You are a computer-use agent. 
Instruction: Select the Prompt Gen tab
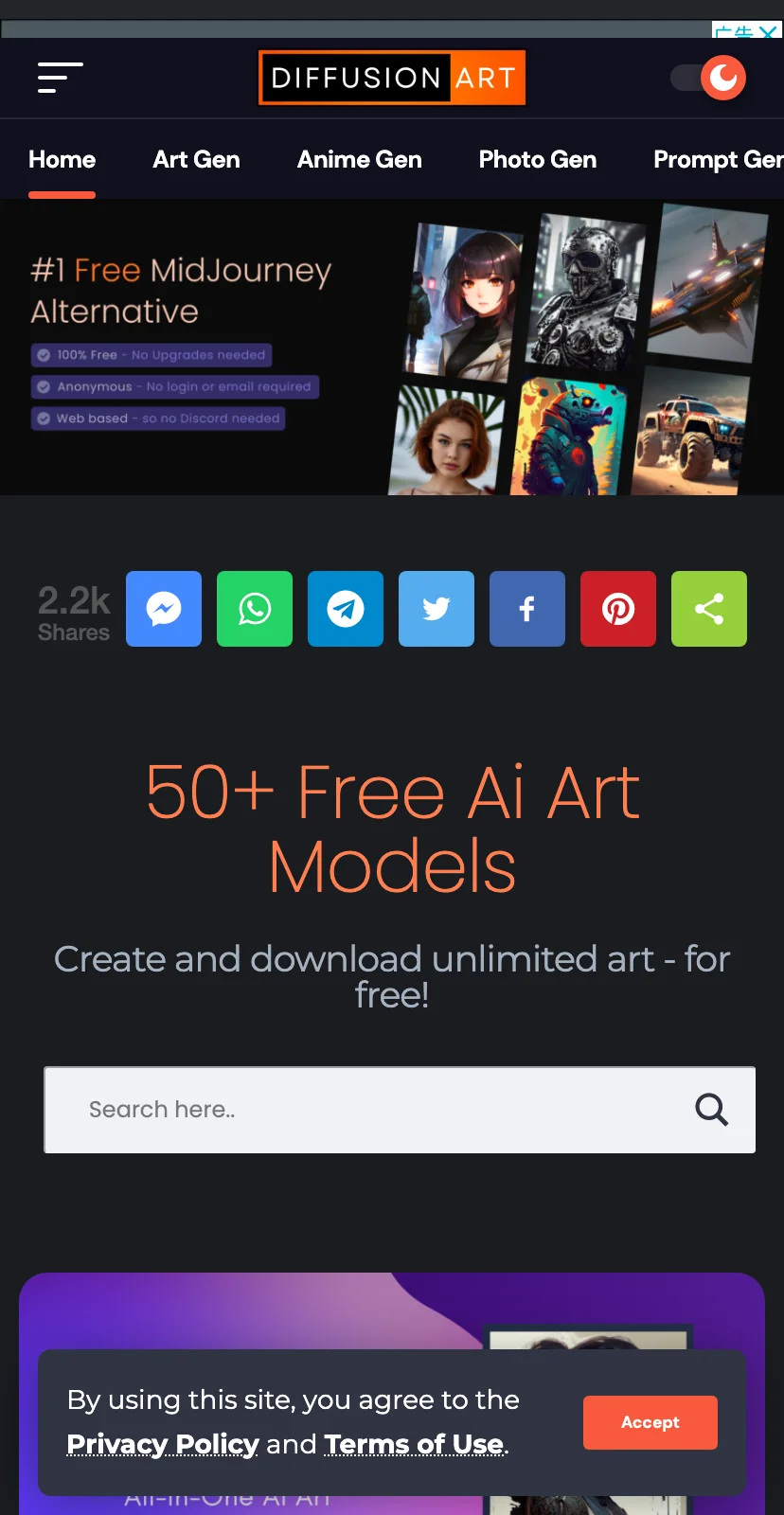pos(717,159)
